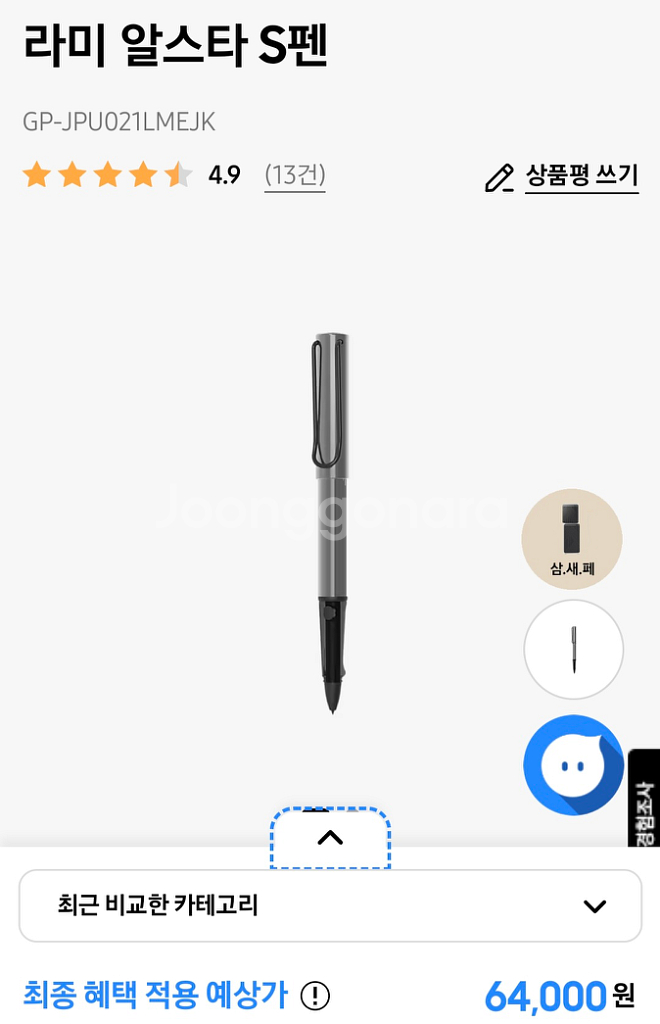
Task: Open the recently viewed pen thumbnail
Action: 573,649
